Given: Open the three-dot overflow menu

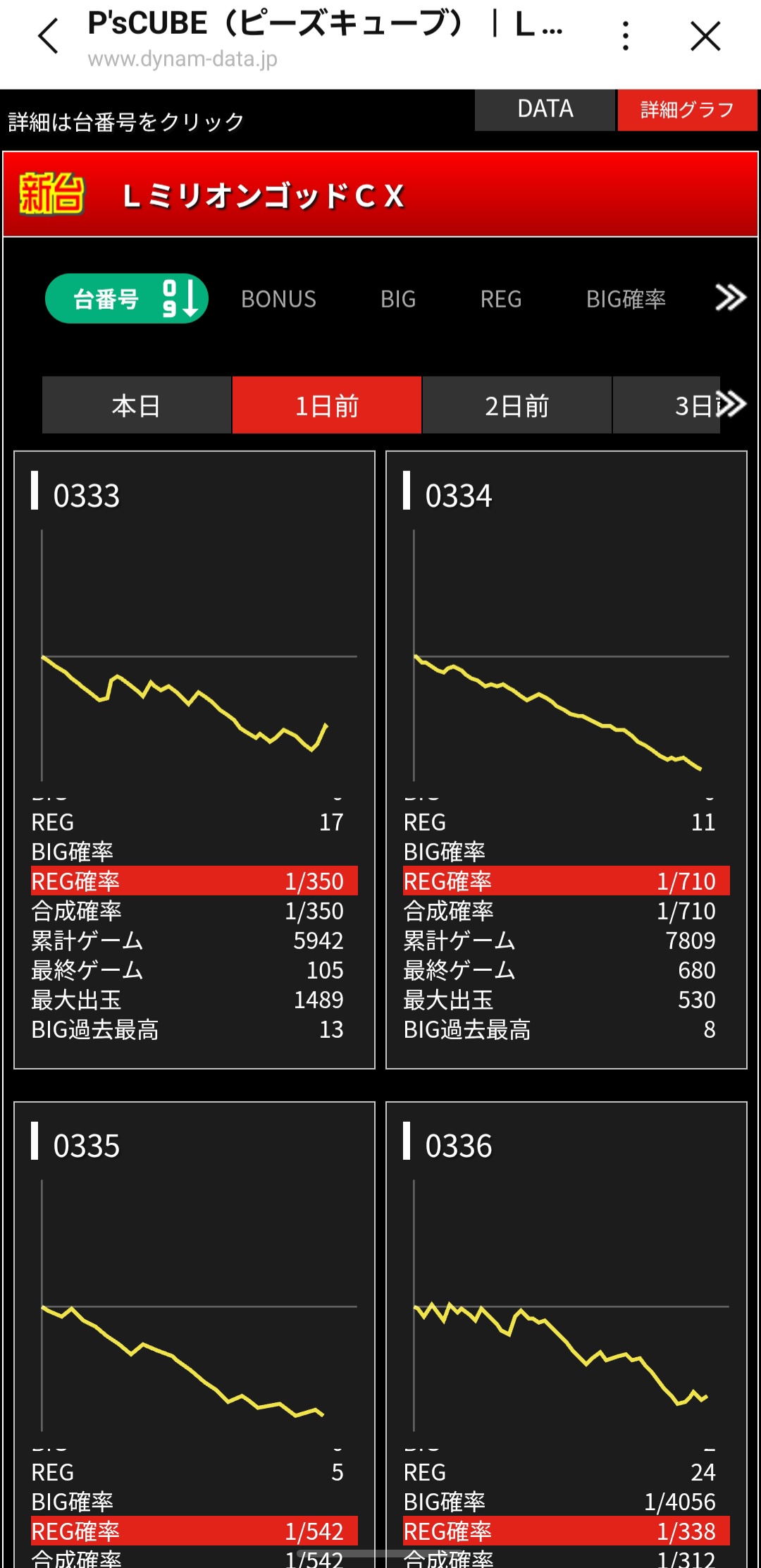Looking at the screenshot, I should tap(625, 36).
